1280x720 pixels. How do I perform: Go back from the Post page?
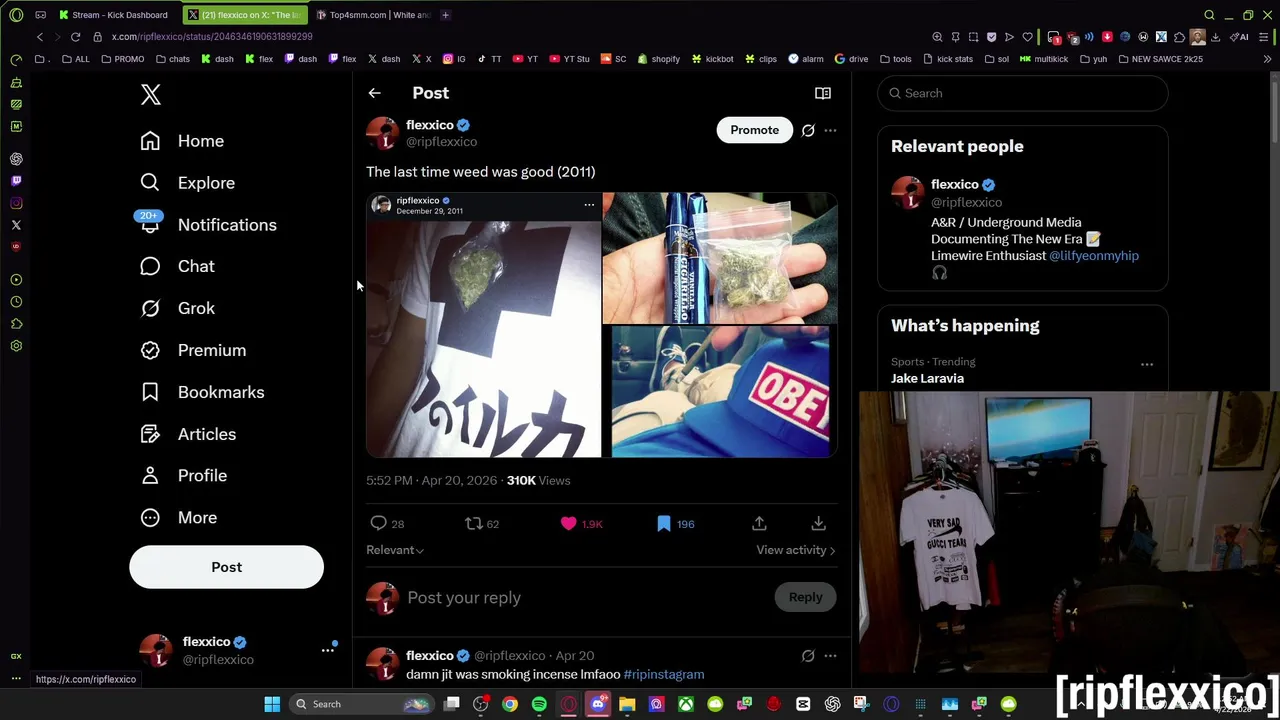[374, 93]
